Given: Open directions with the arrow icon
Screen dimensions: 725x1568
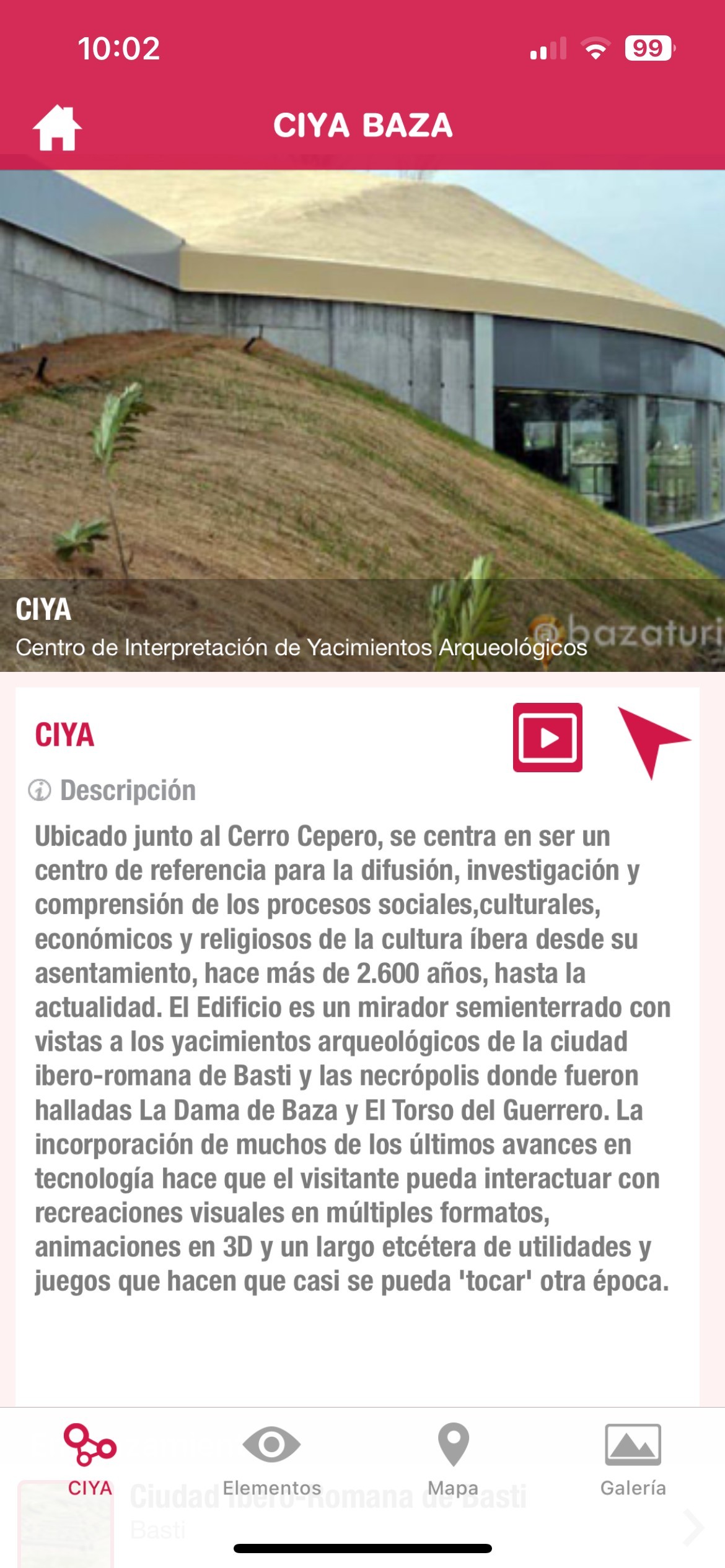Looking at the screenshot, I should point(653,741).
